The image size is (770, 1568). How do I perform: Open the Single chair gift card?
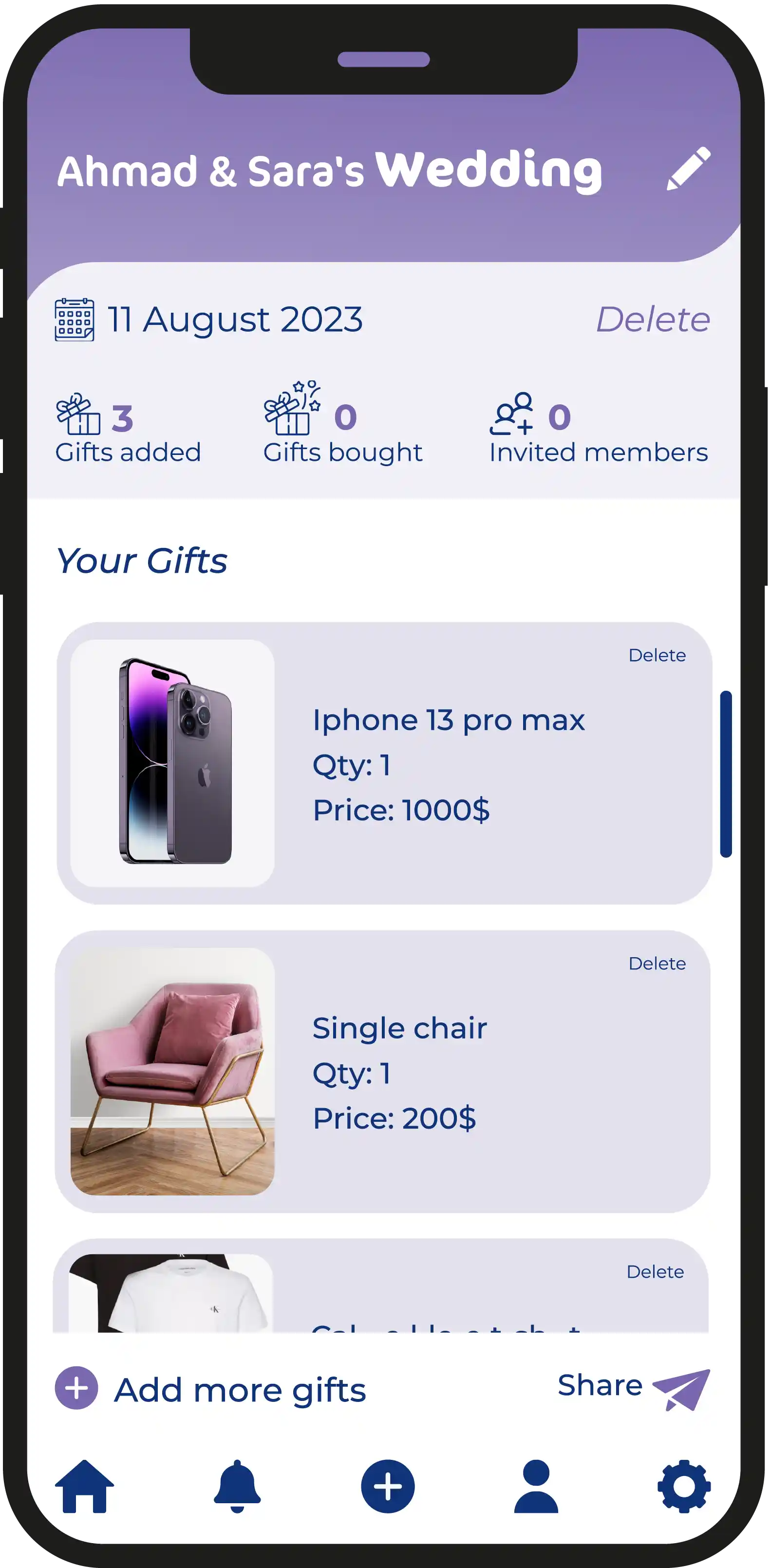click(x=448, y=1071)
